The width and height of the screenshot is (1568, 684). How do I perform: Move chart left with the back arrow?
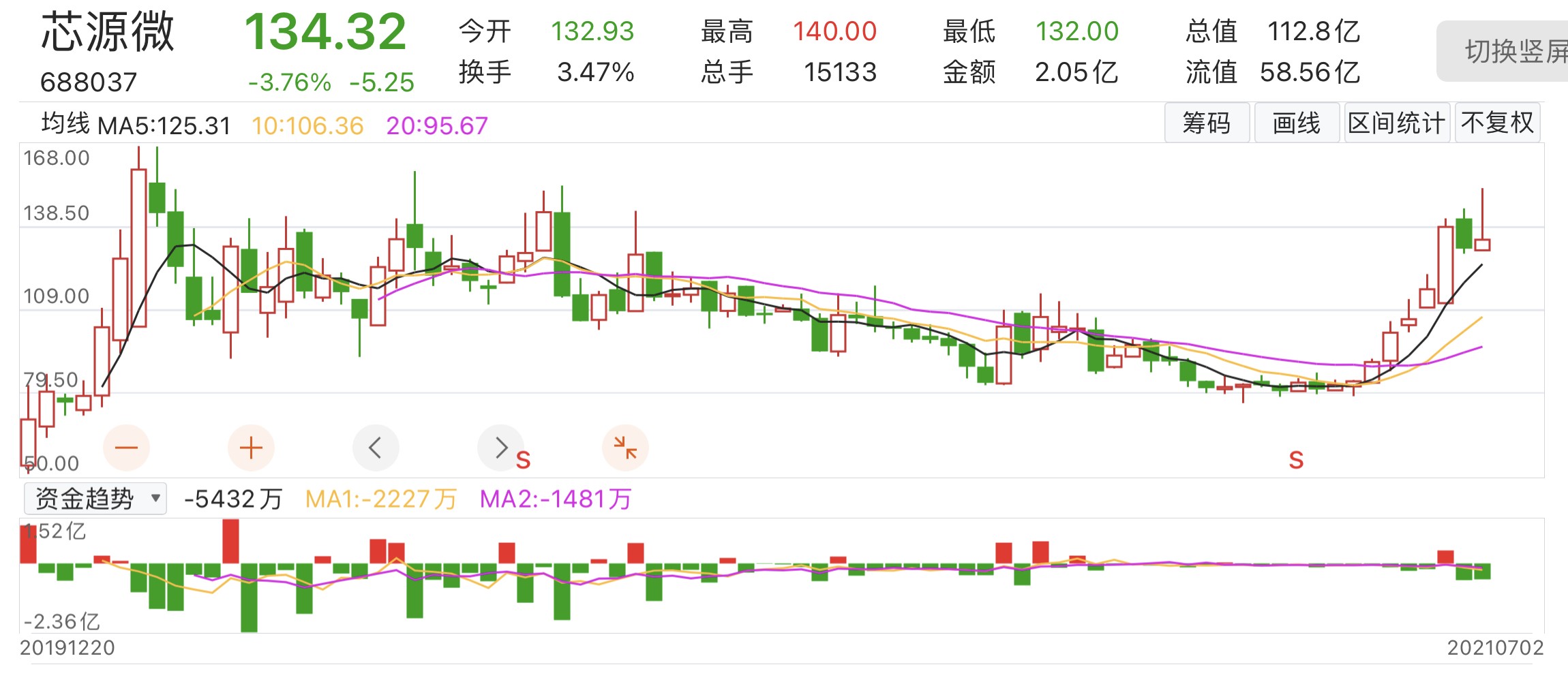pyautogui.click(x=375, y=448)
